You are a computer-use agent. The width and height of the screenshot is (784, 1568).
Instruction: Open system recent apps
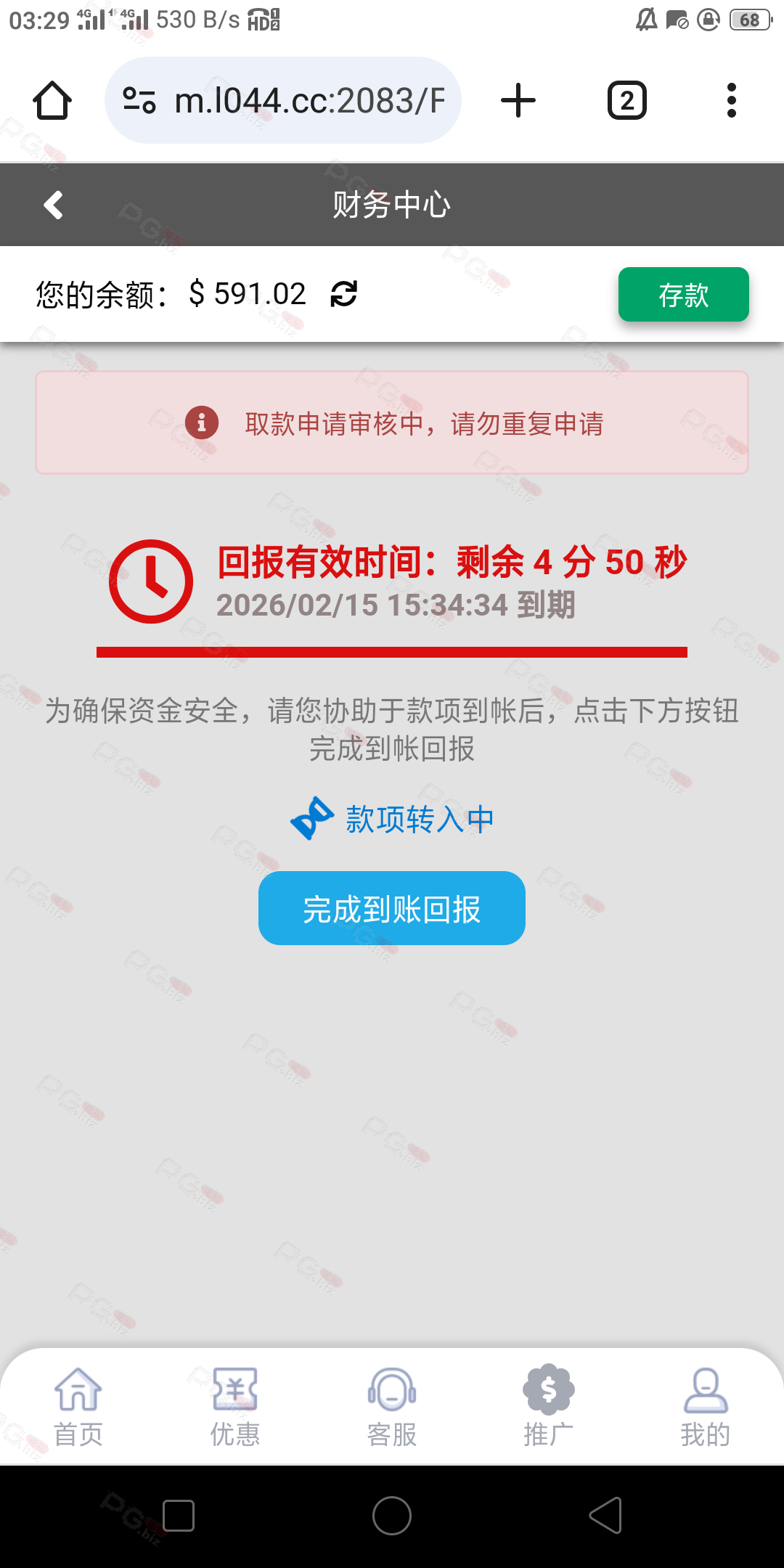click(179, 1516)
